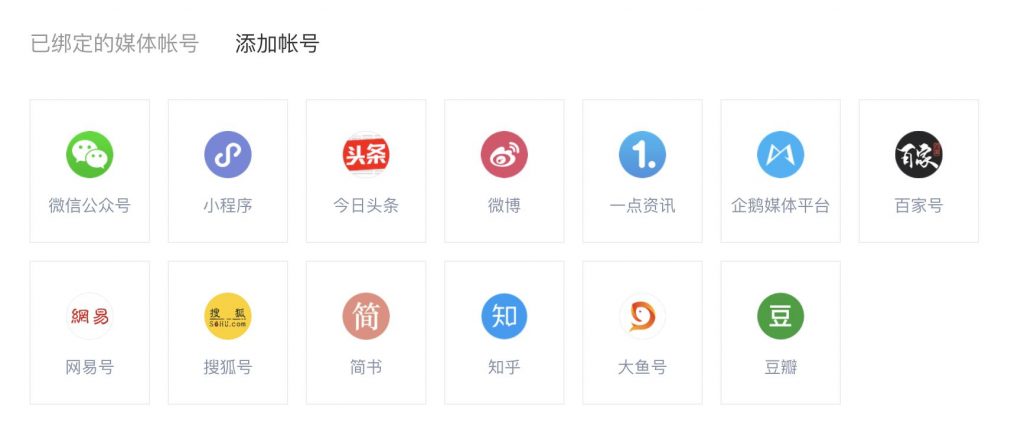
Task: Select 微博 to bind account
Action: click(504, 170)
